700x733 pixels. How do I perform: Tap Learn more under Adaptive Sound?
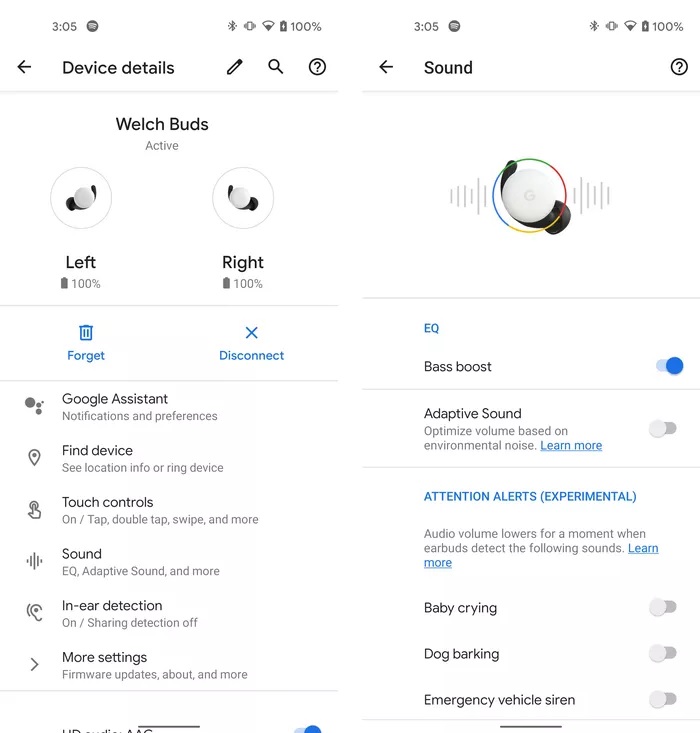(x=571, y=446)
